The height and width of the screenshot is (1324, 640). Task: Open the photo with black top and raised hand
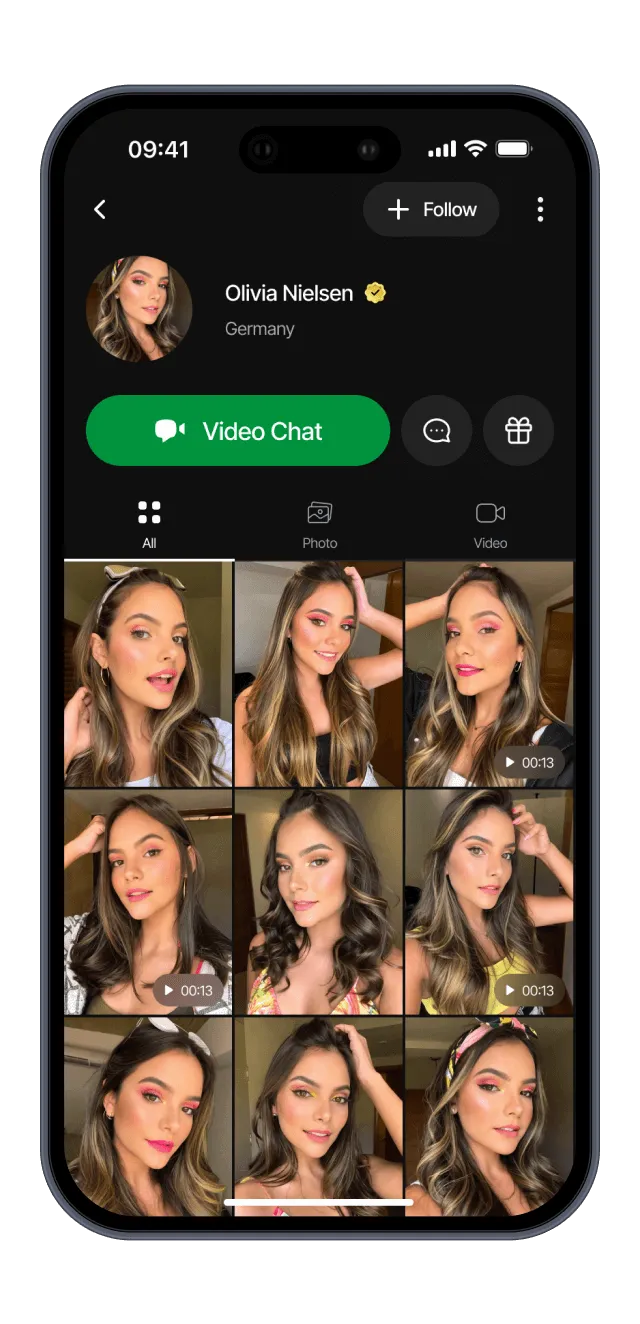319,673
